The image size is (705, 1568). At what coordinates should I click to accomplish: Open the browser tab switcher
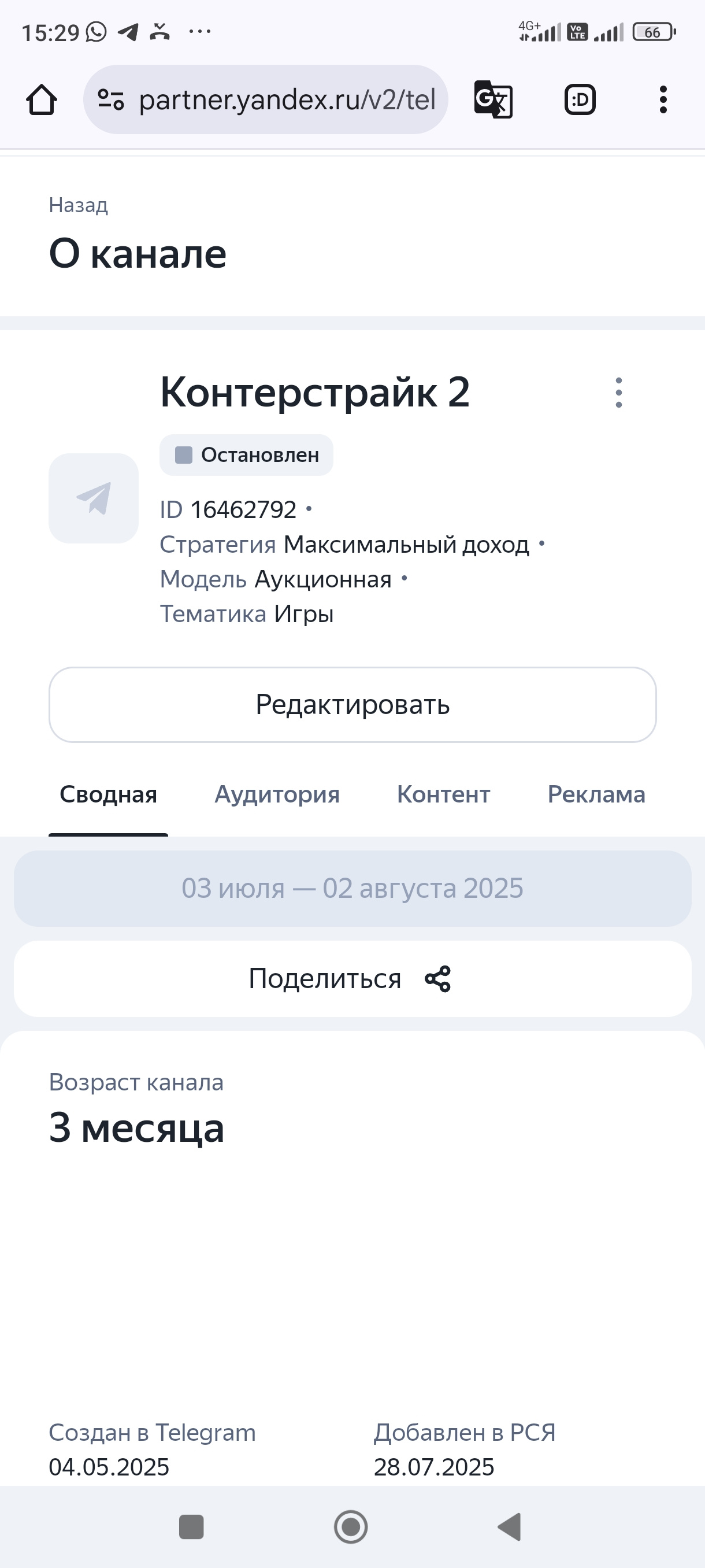click(580, 100)
